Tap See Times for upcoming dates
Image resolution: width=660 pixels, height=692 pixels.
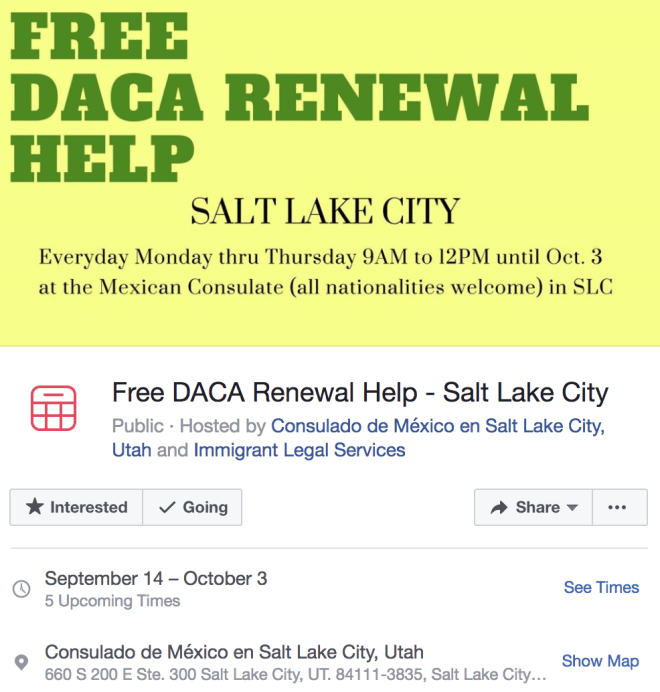[x=601, y=587]
